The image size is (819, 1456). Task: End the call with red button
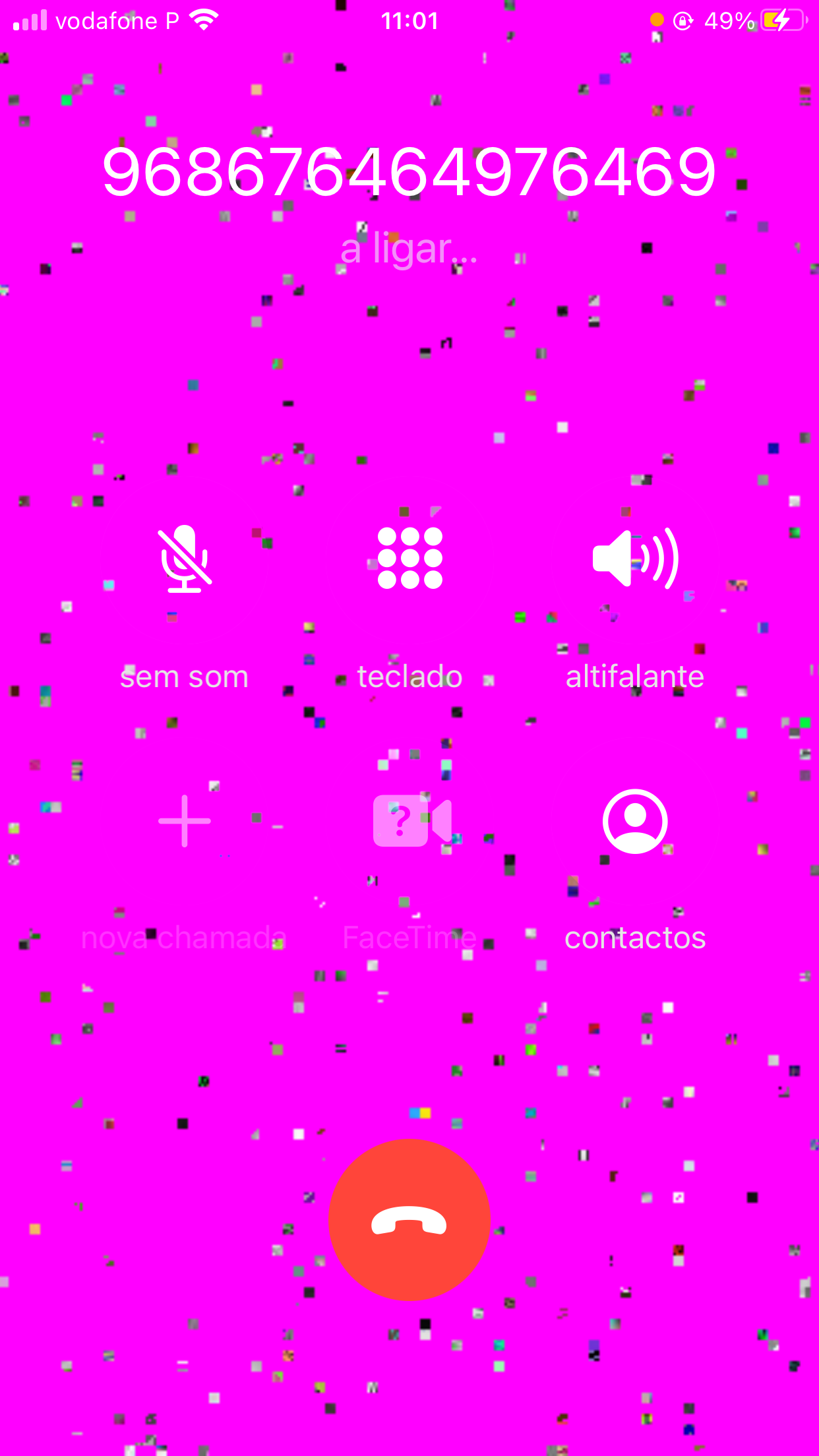pyautogui.click(x=409, y=1220)
